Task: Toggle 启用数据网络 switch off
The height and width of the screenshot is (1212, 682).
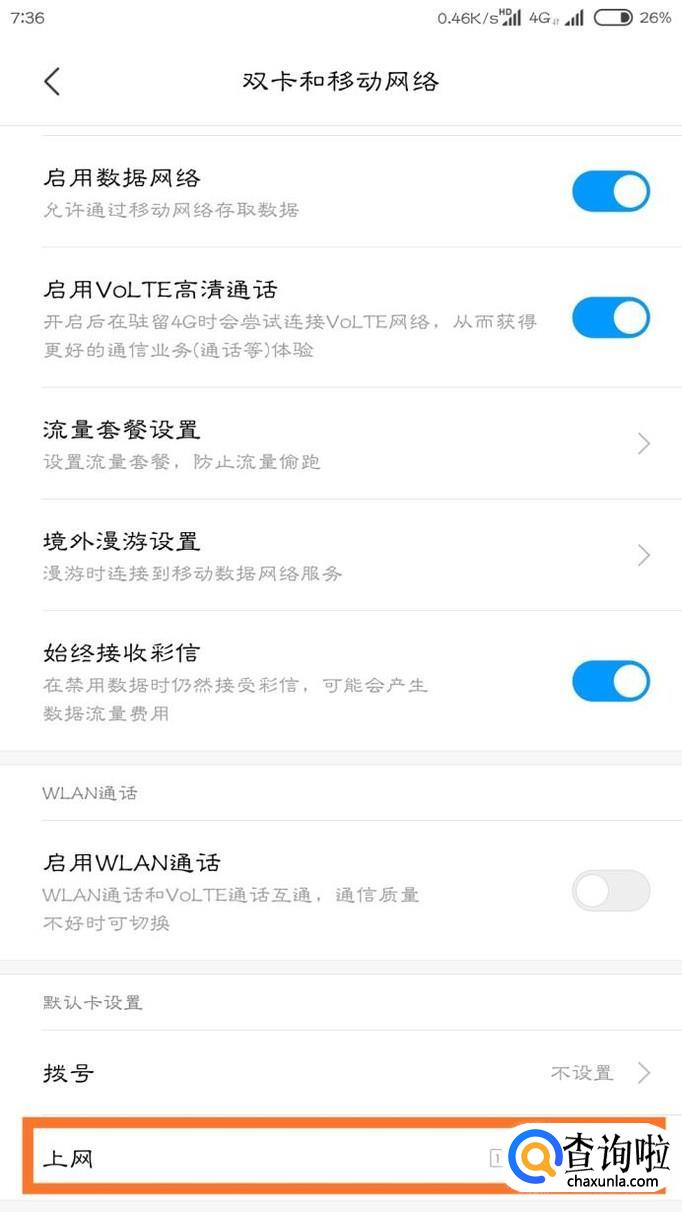Action: click(610, 191)
